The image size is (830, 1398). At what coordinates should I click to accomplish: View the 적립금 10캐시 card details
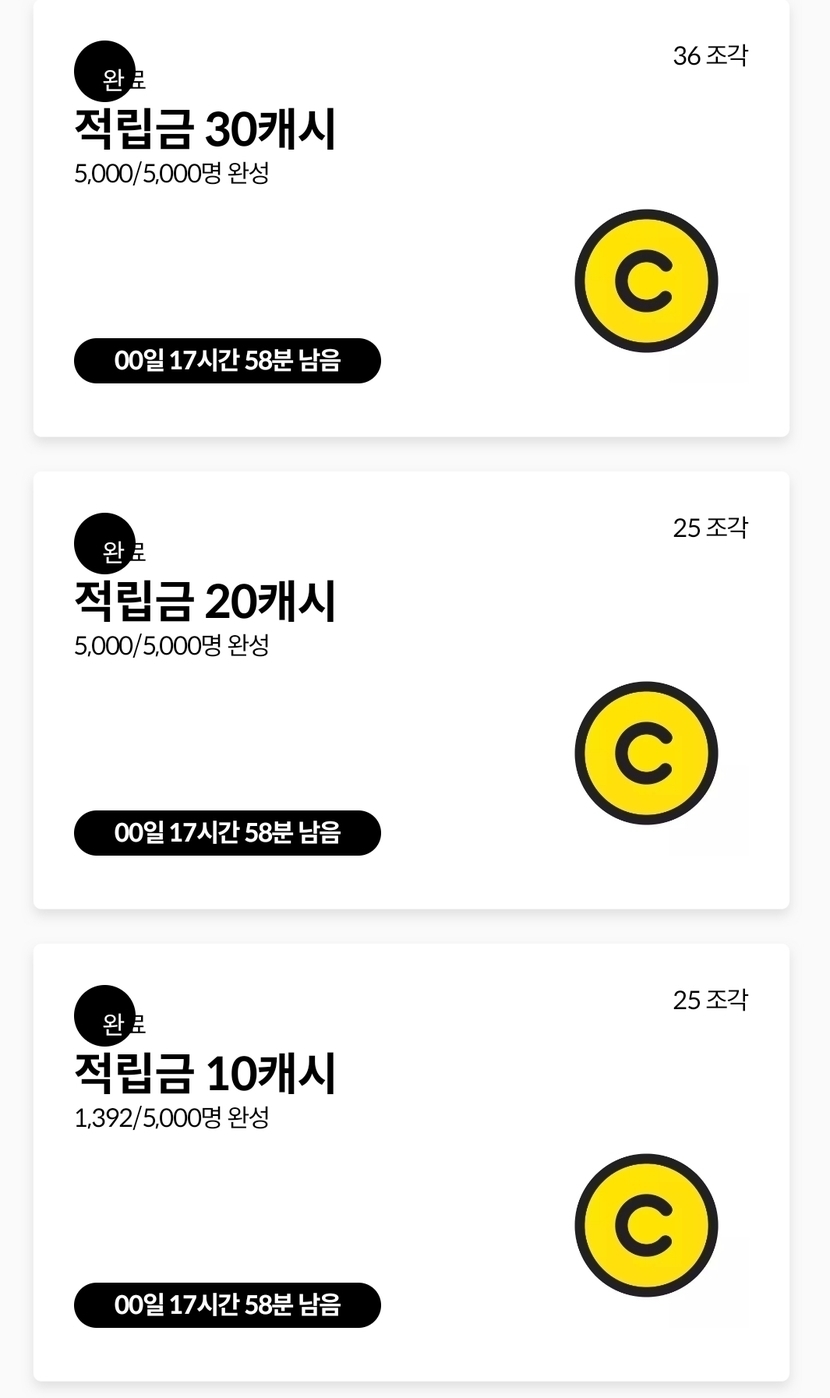point(410,1162)
